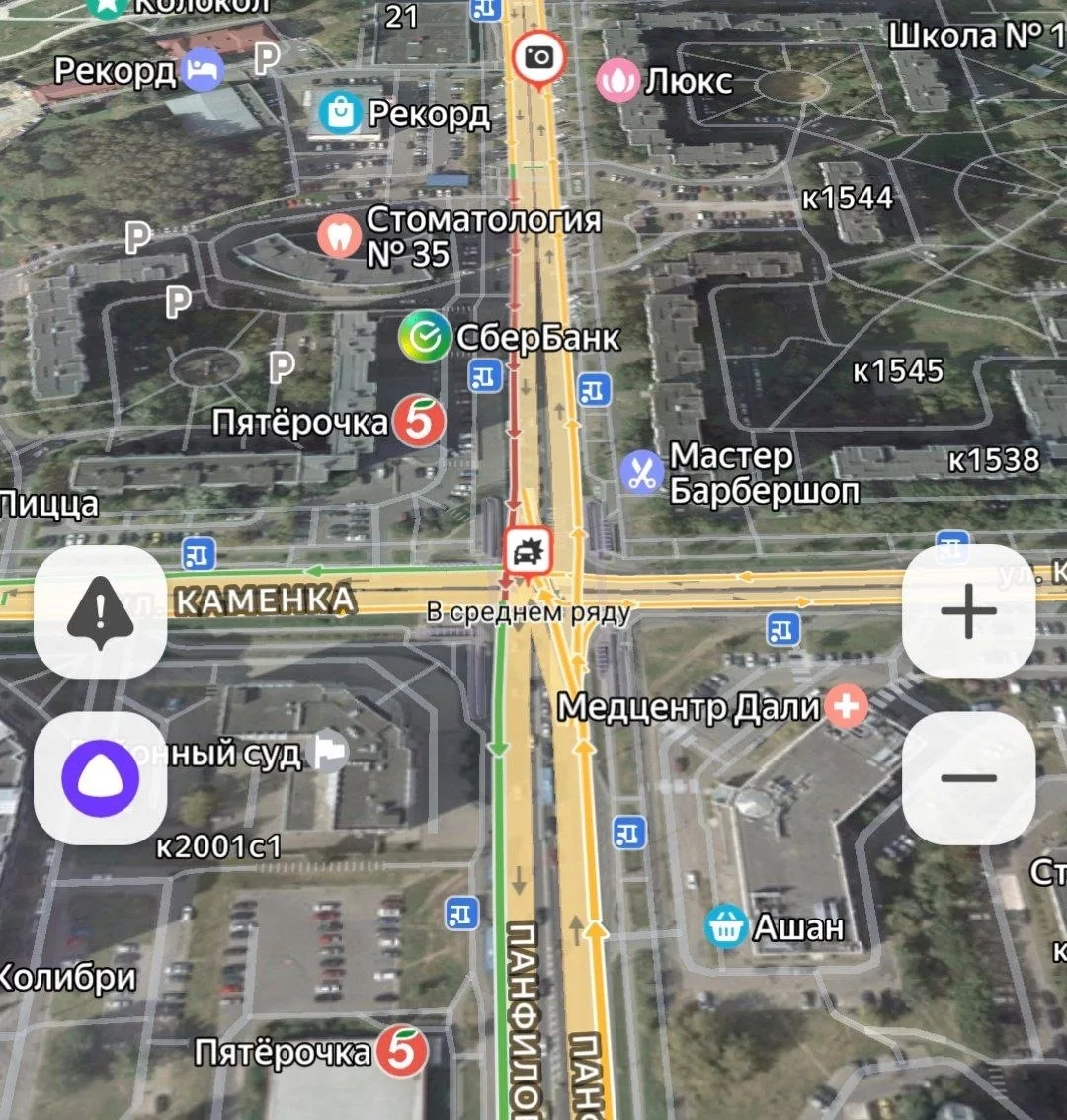
Task: Report a road event with warning button
Action: 100,612
